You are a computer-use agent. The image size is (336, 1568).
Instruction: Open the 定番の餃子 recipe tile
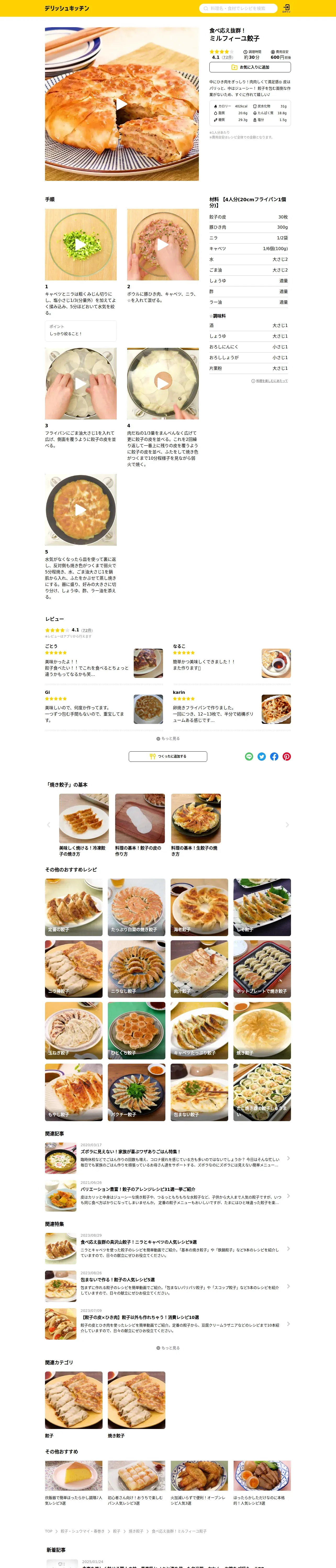click(x=74, y=907)
